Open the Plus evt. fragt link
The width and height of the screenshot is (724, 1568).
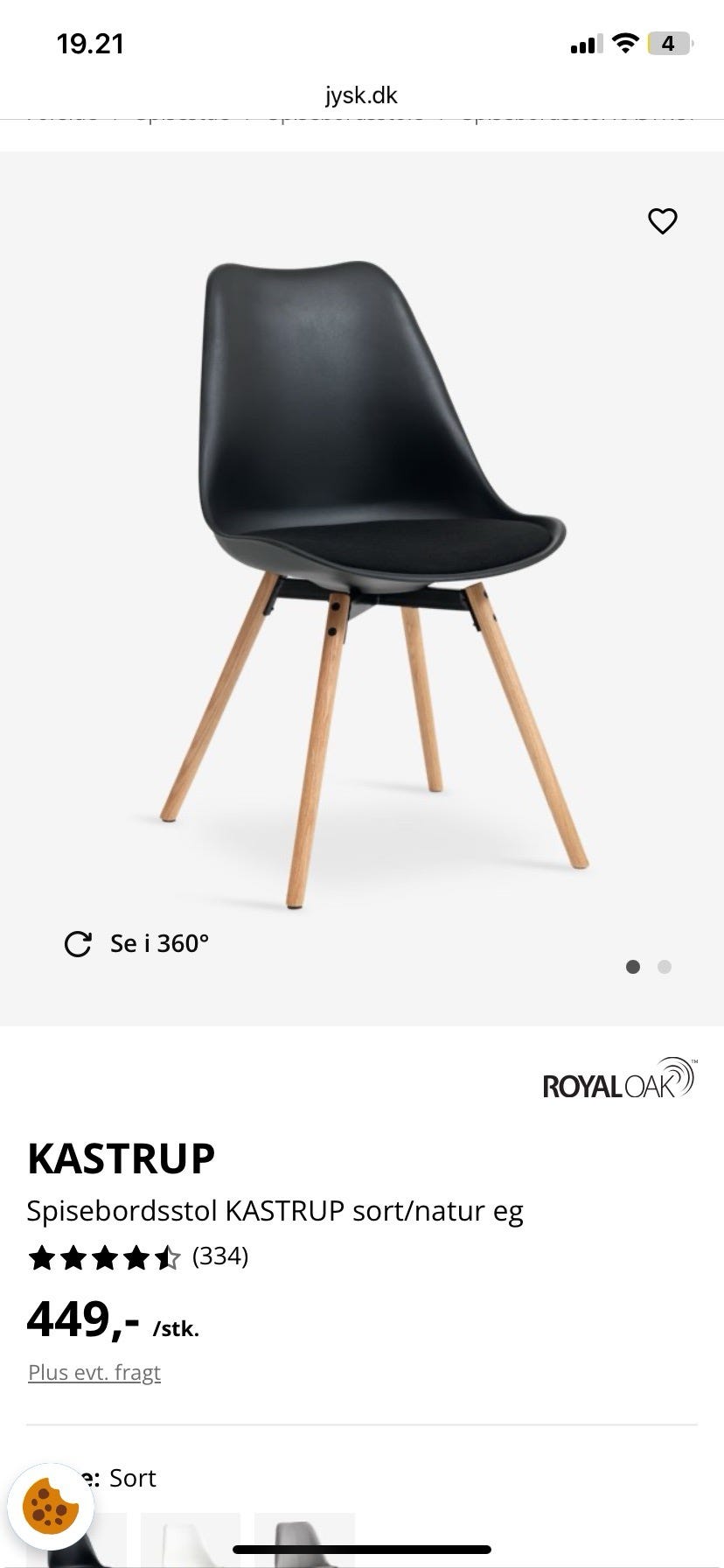pyautogui.click(x=94, y=1372)
